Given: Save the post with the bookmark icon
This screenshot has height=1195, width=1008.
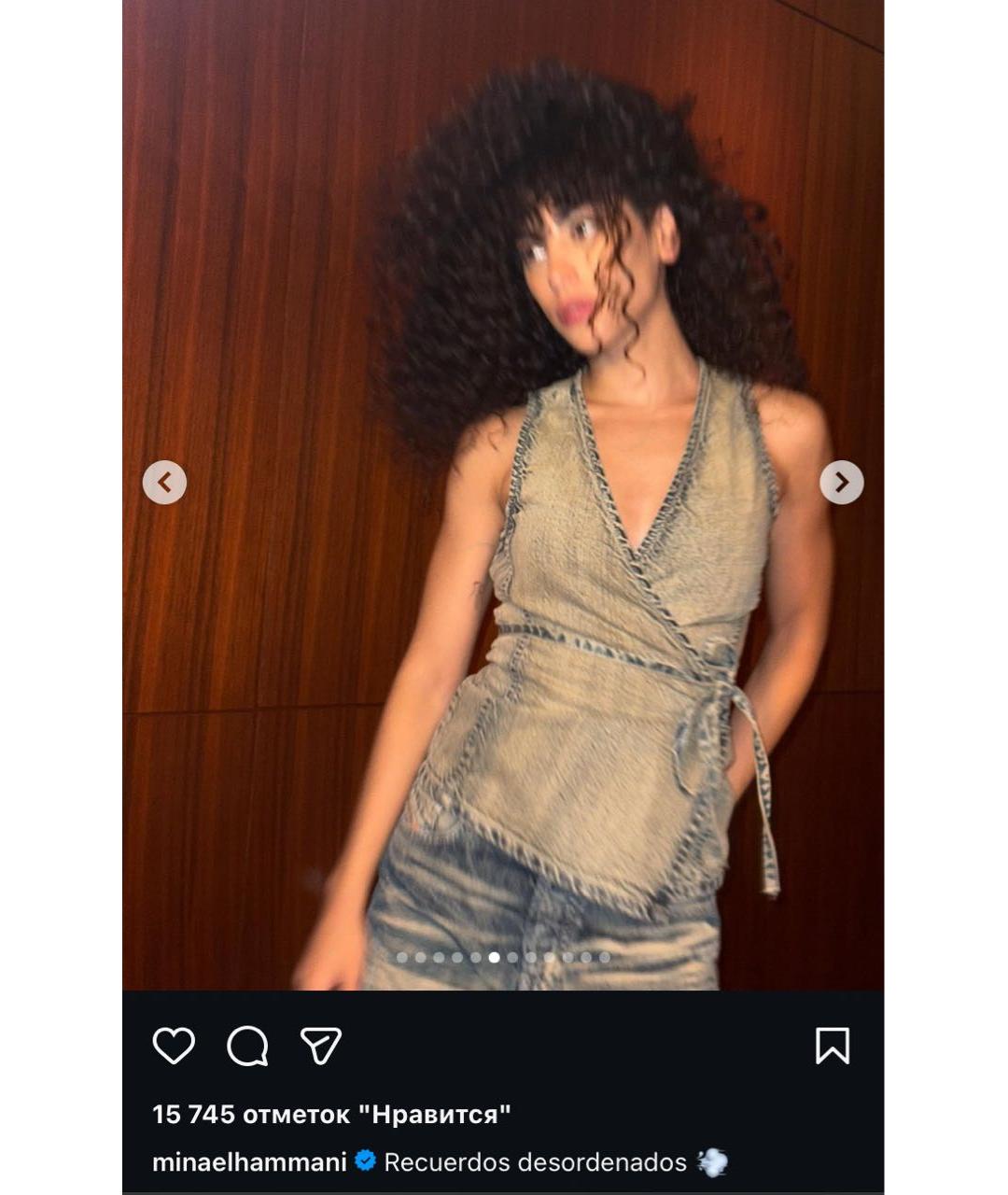Looking at the screenshot, I should click(x=832, y=1046).
